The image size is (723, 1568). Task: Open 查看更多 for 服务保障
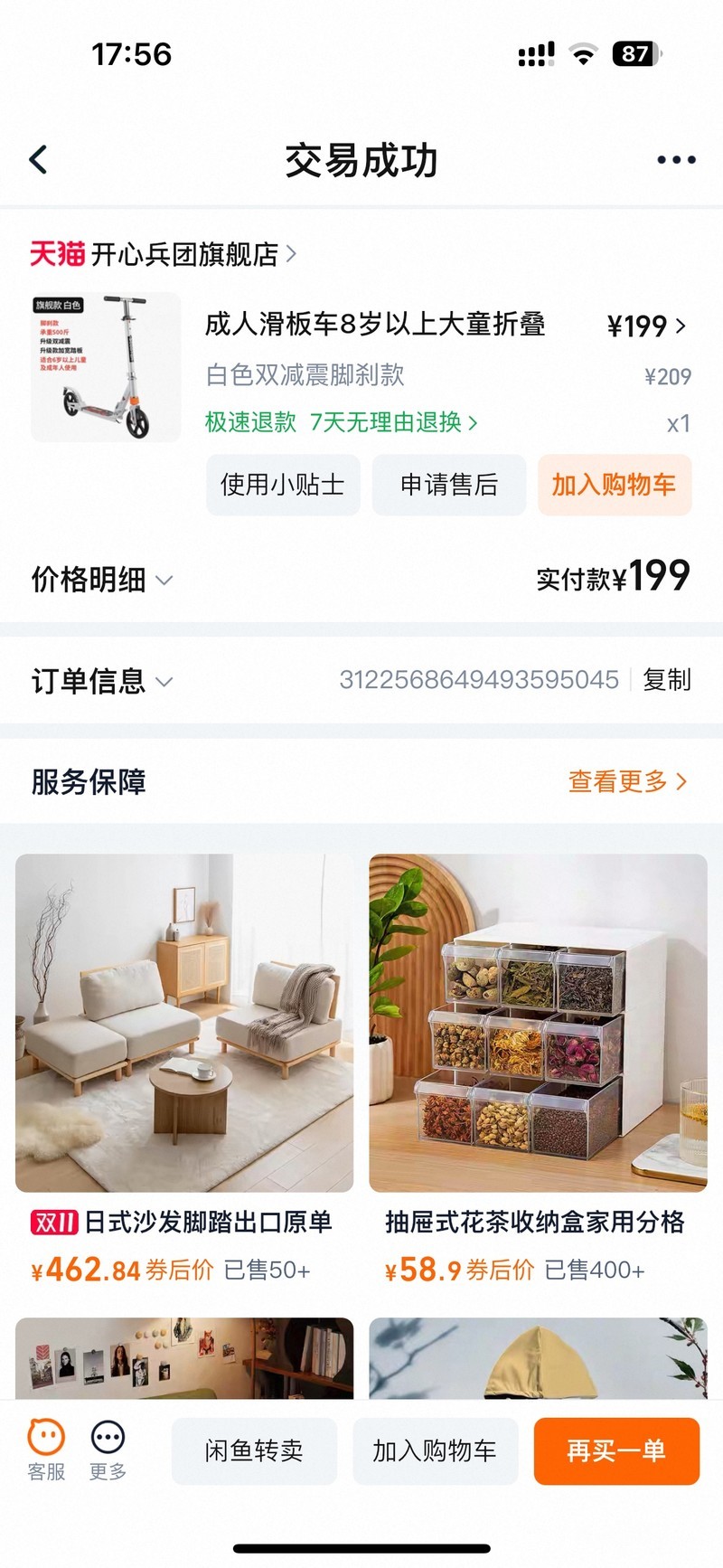pyautogui.click(x=627, y=781)
